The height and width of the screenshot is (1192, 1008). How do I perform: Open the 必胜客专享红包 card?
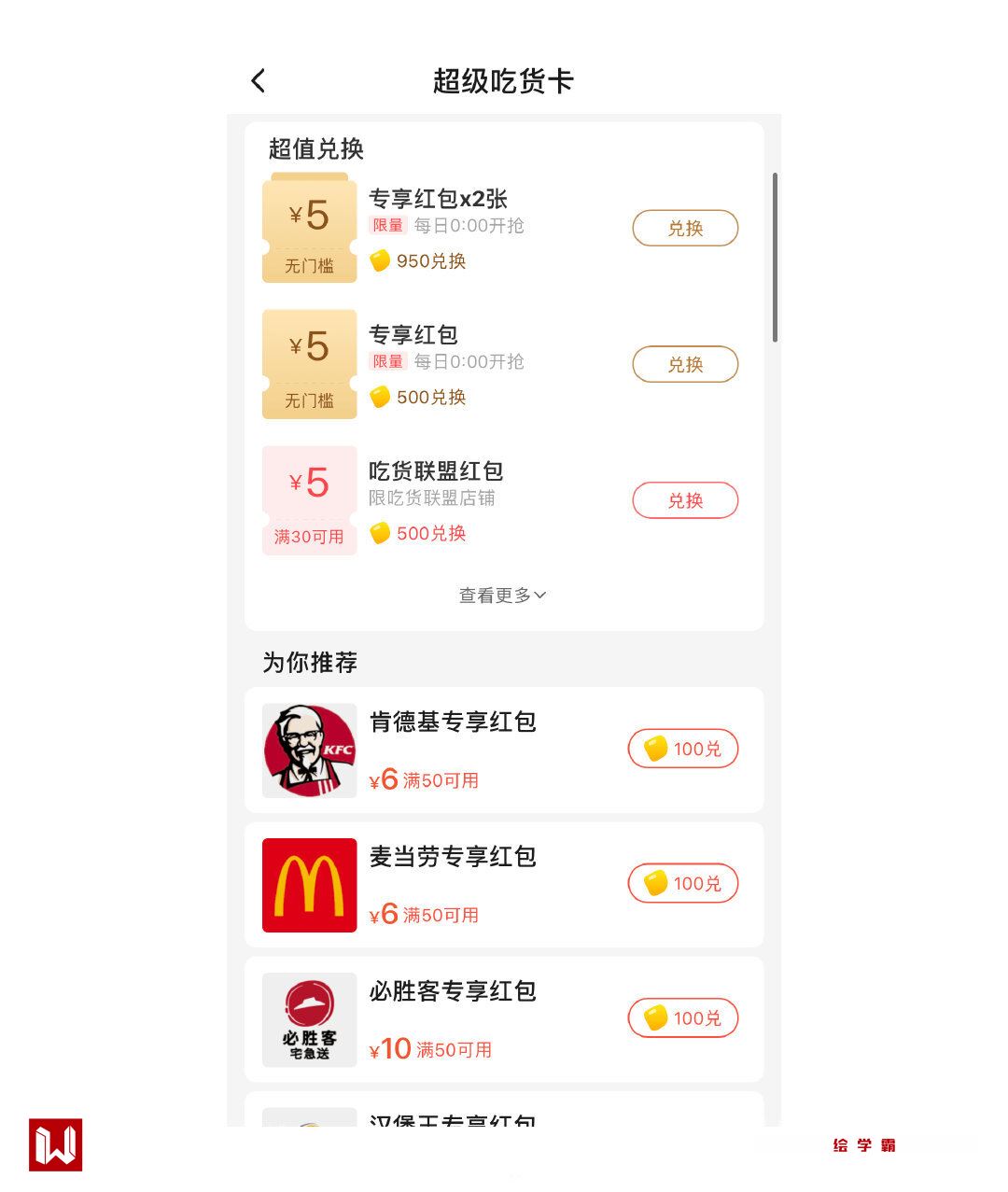point(453,1018)
